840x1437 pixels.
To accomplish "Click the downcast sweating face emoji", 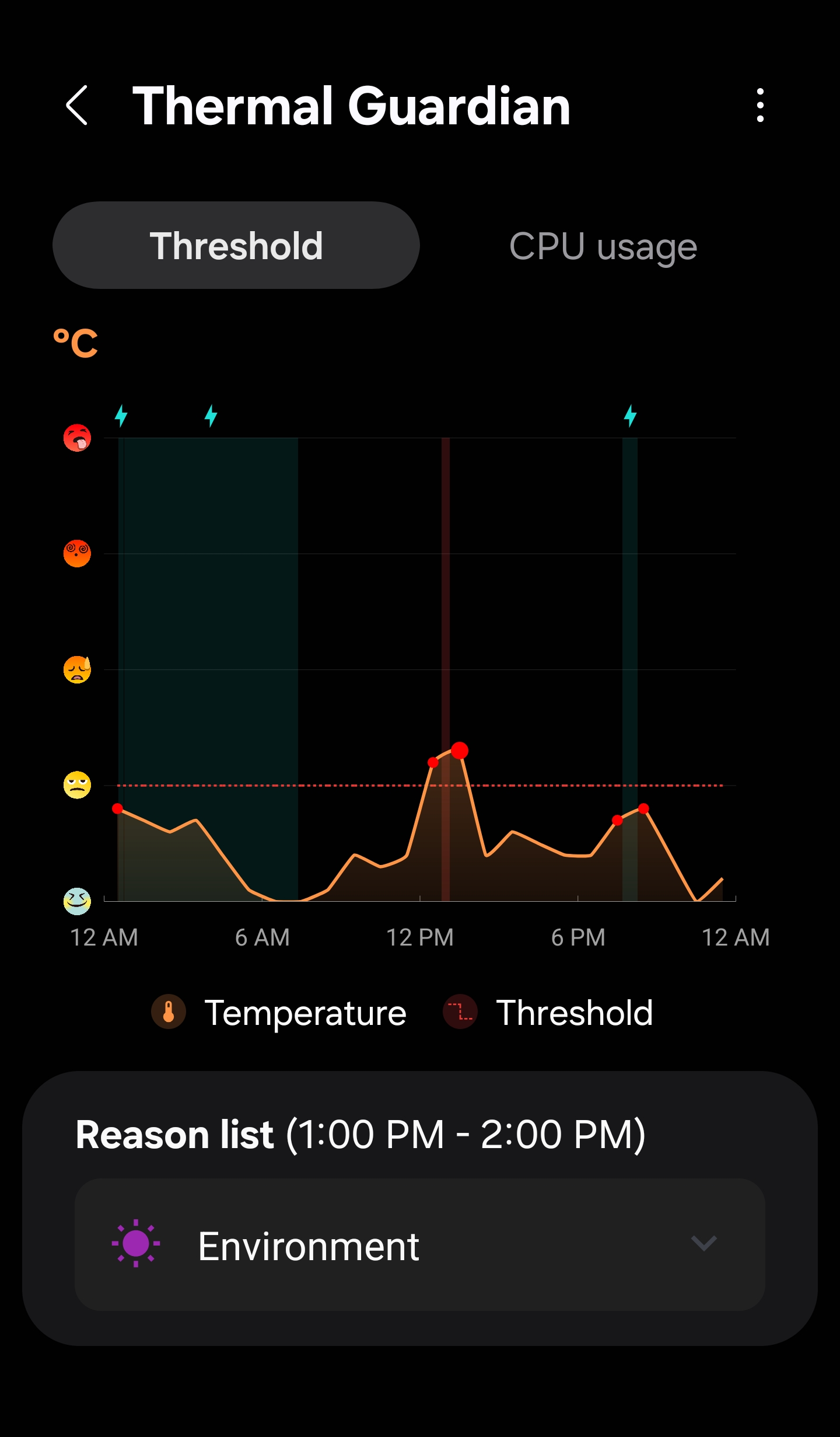I will coord(76,670).
